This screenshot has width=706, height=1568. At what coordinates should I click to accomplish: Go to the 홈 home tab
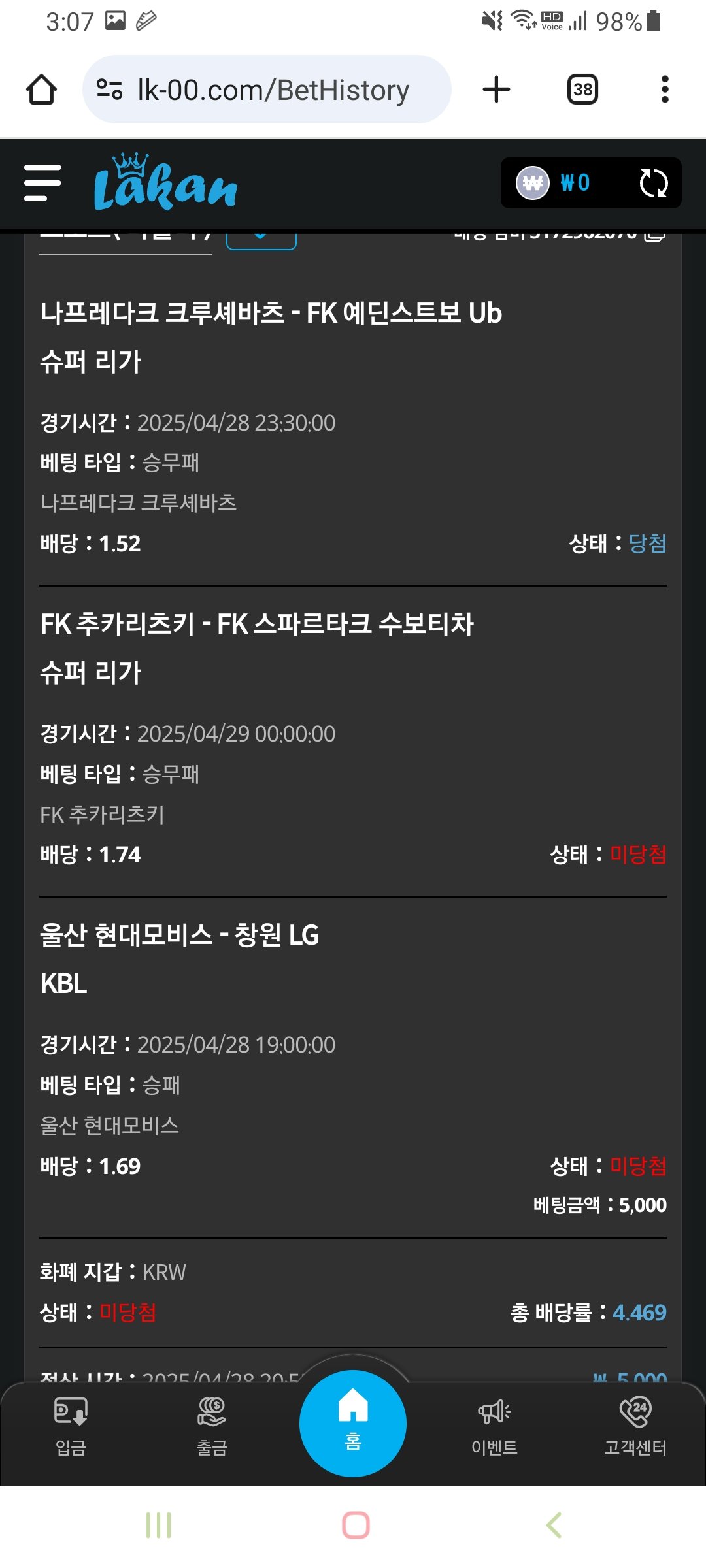point(353,1423)
